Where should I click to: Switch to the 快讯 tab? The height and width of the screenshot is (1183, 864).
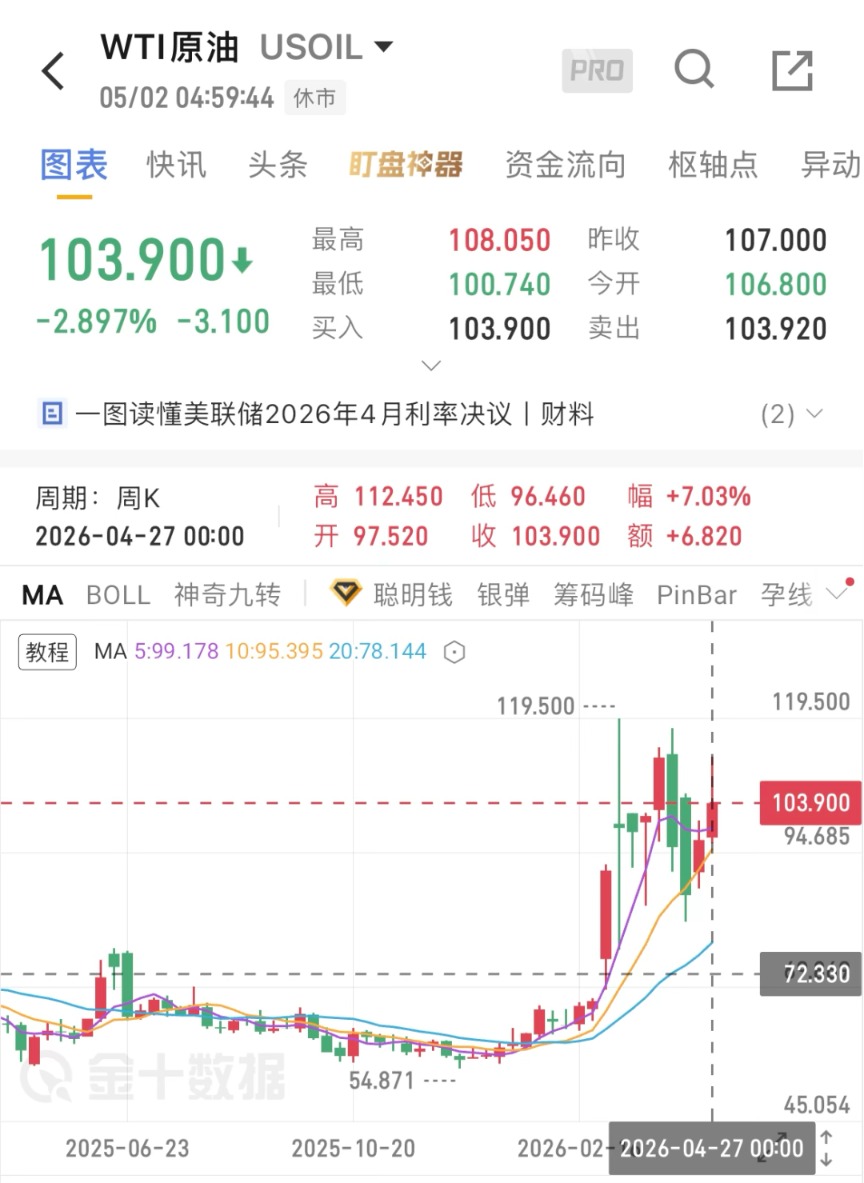pos(176,164)
